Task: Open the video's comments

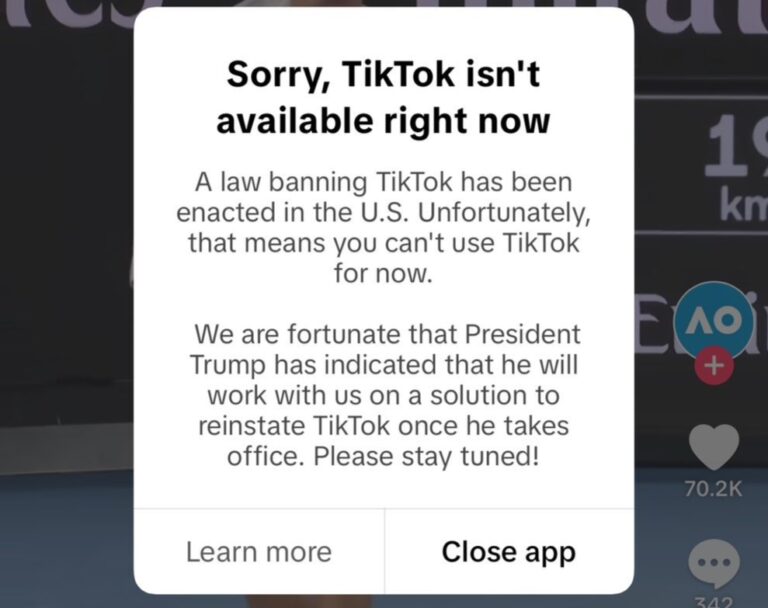Action: click(x=714, y=560)
